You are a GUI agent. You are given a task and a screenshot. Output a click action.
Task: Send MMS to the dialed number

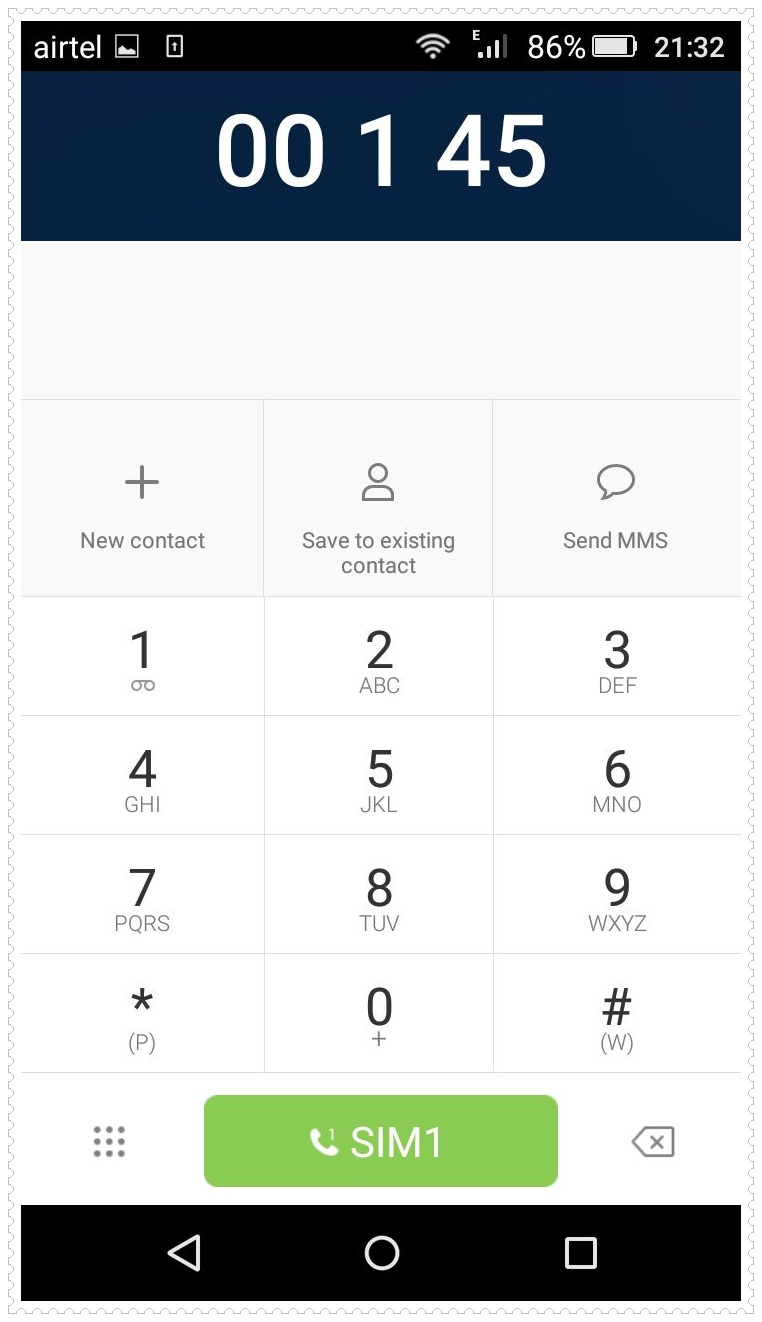point(616,498)
